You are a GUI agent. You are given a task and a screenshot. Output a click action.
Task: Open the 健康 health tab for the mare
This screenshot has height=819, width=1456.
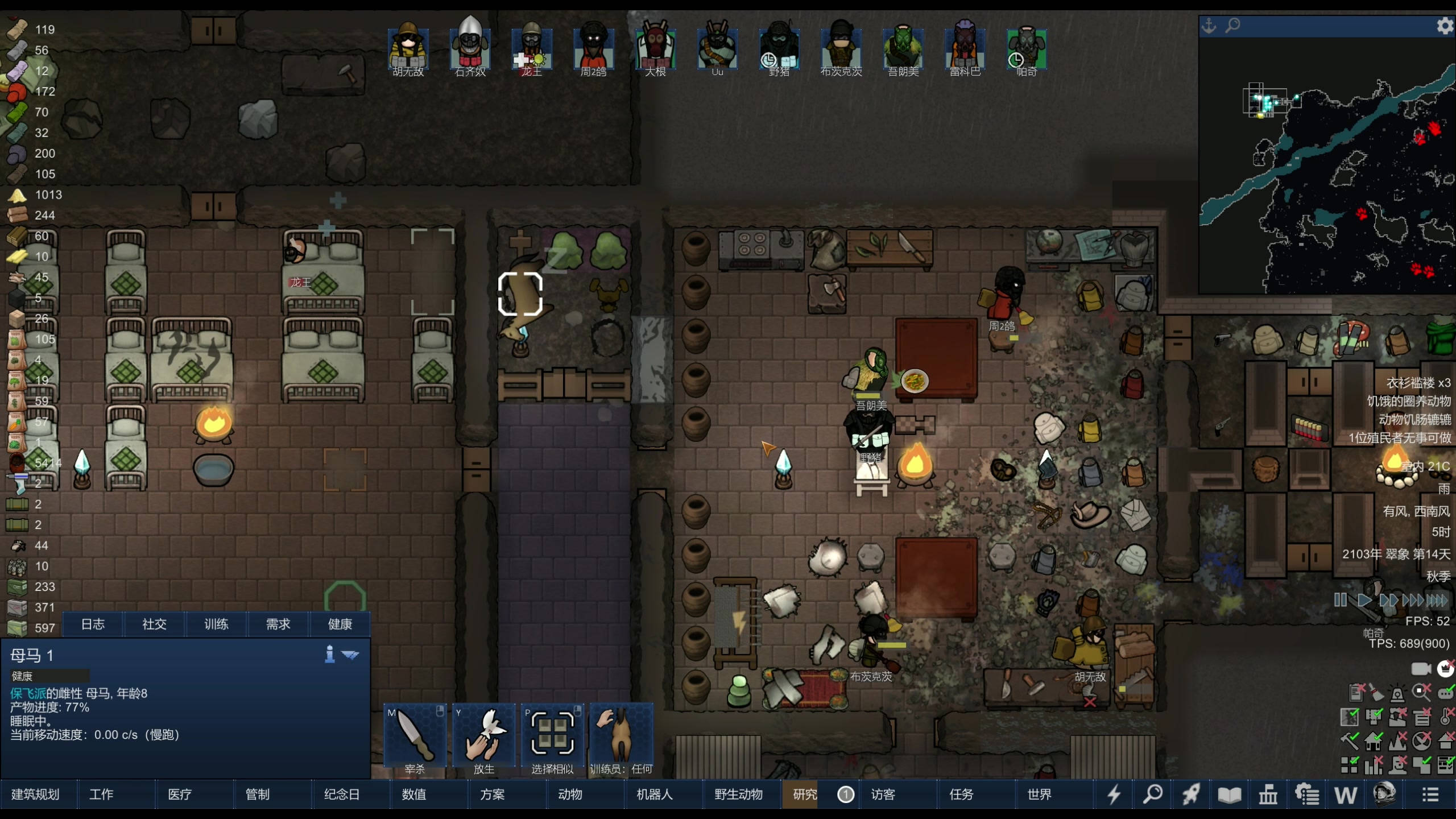340,624
